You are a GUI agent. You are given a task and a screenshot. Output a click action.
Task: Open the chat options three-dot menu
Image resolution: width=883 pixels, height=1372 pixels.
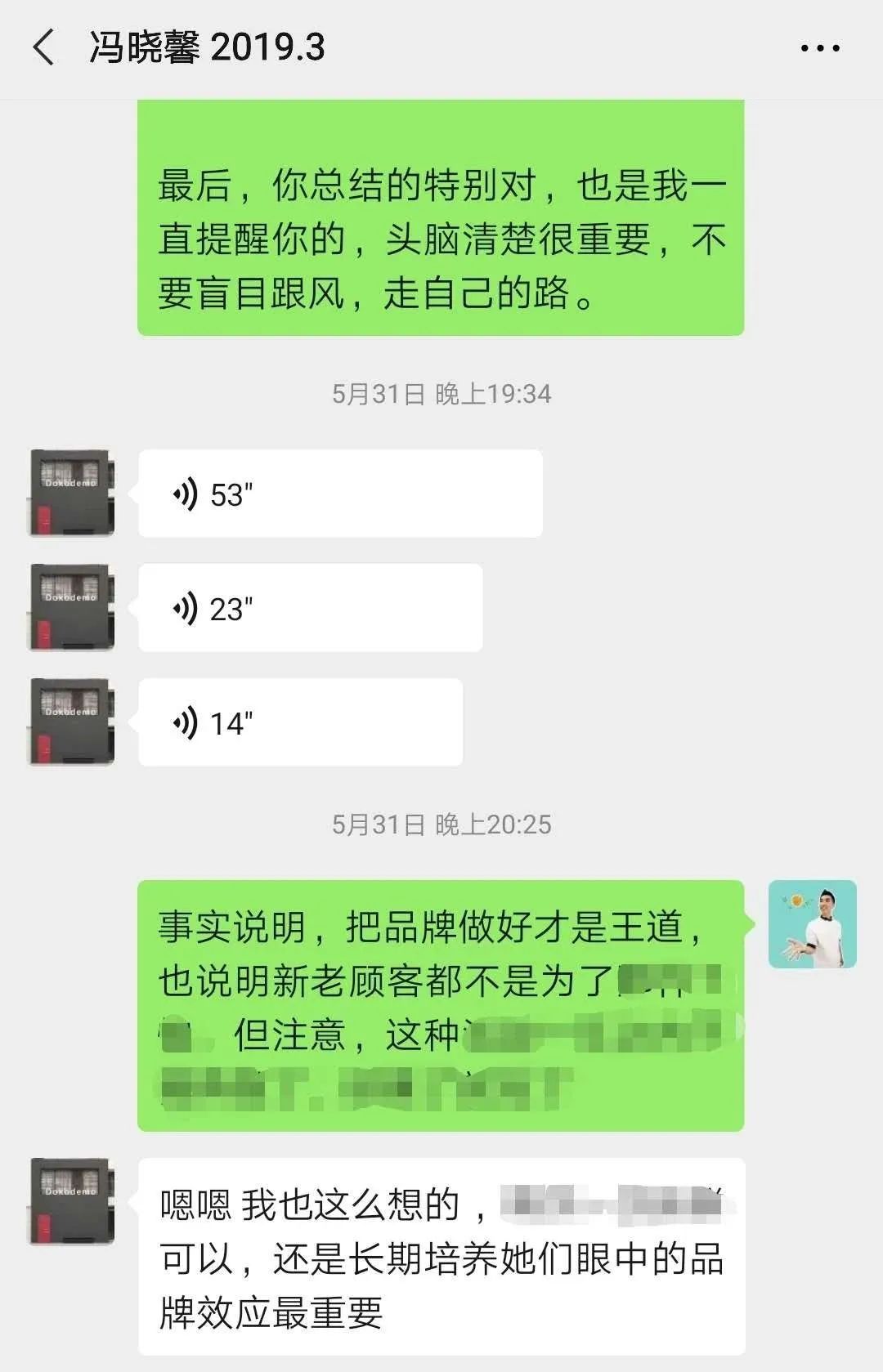[x=819, y=48]
